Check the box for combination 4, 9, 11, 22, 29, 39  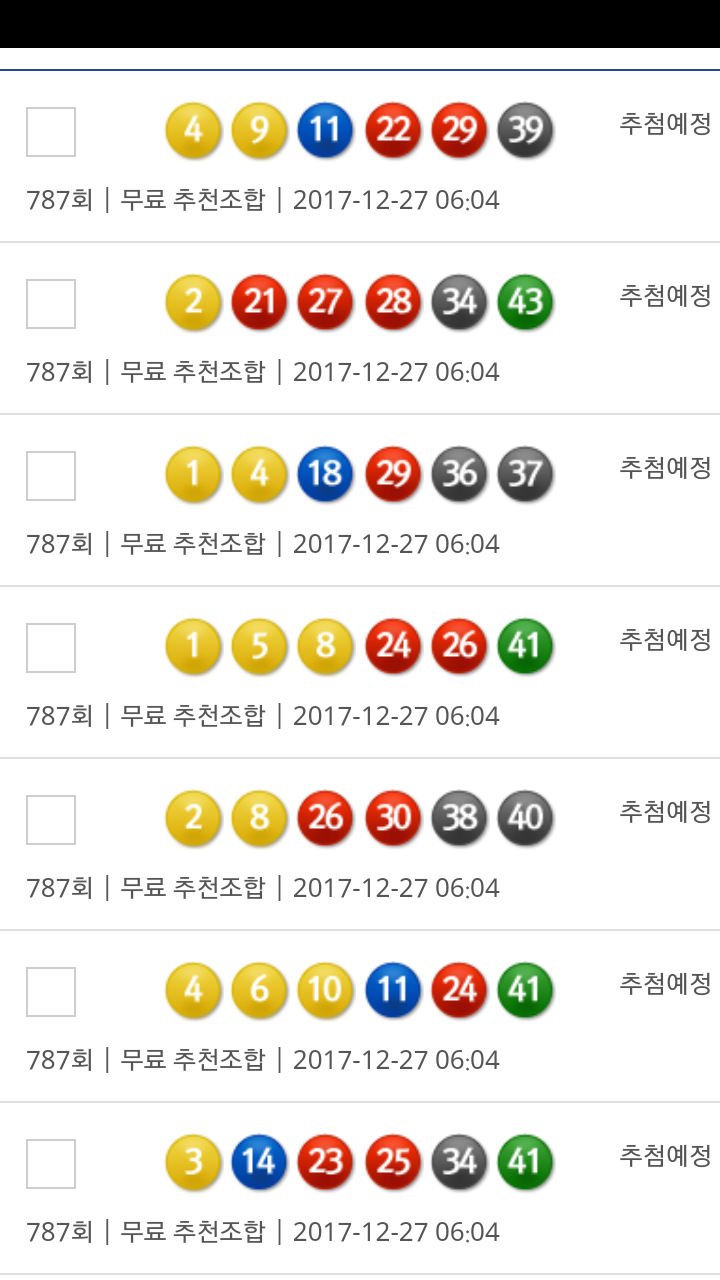pyautogui.click(x=51, y=132)
